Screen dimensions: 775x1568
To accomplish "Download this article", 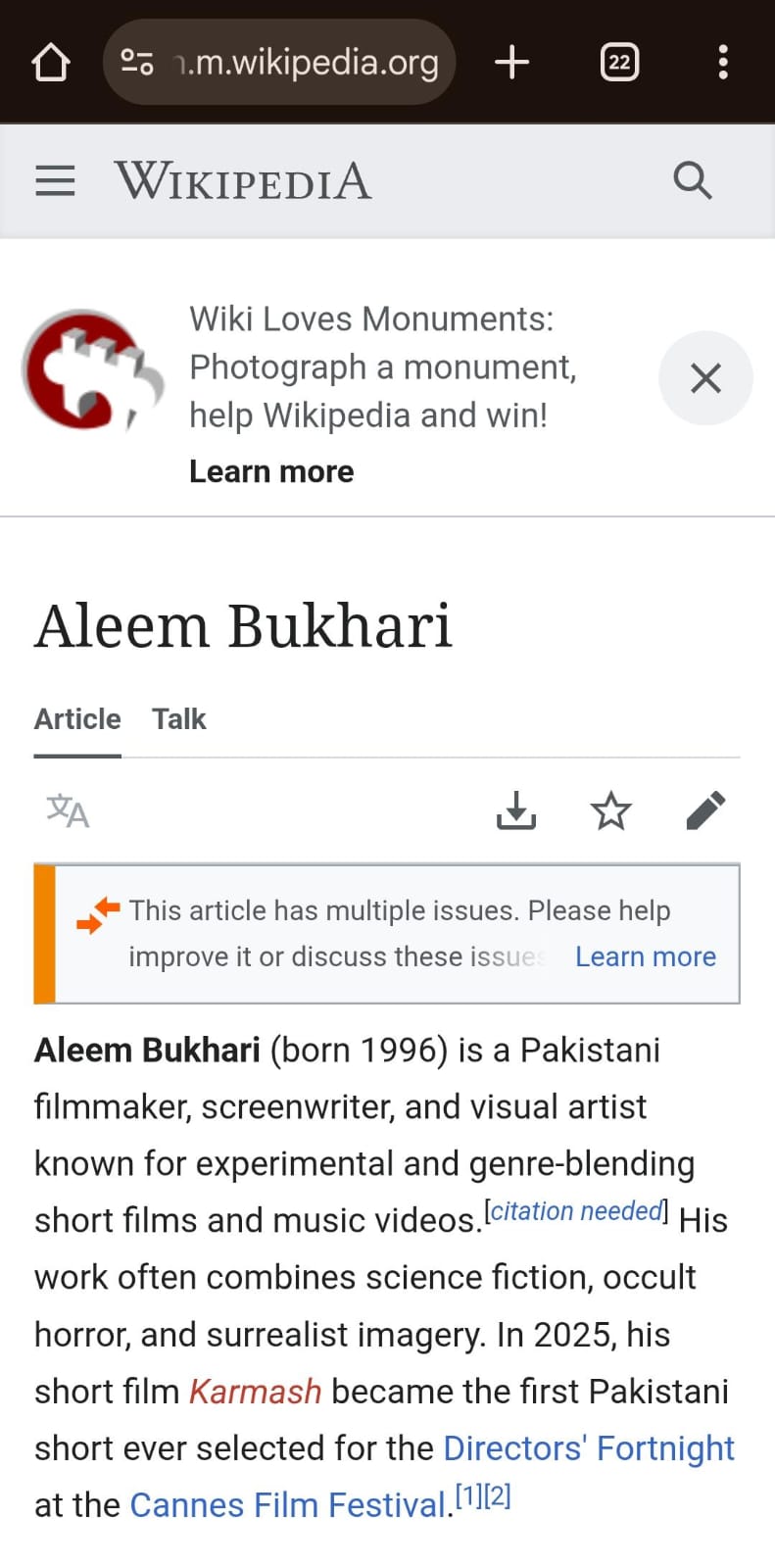I will [x=515, y=810].
